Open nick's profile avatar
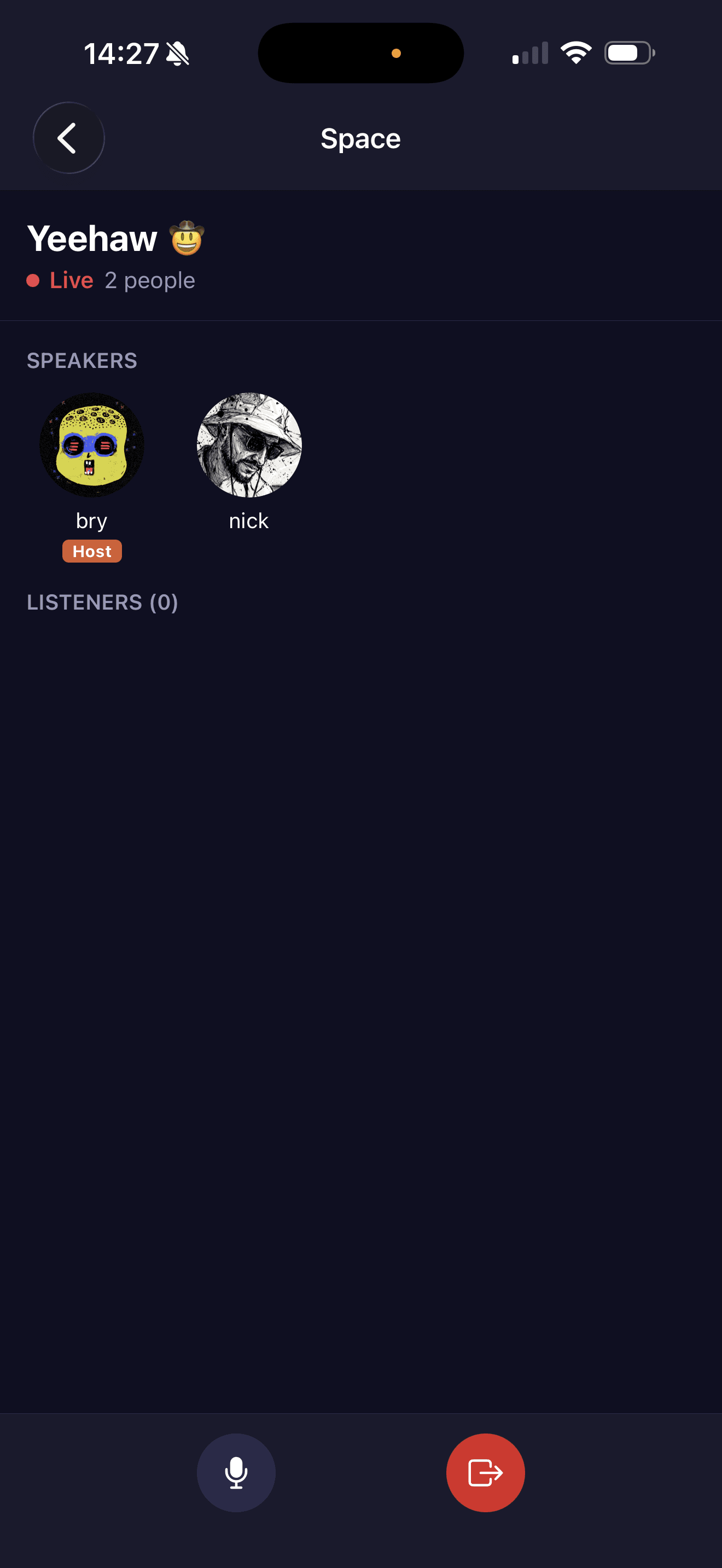The width and height of the screenshot is (722, 1568). click(x=248, y=446)
